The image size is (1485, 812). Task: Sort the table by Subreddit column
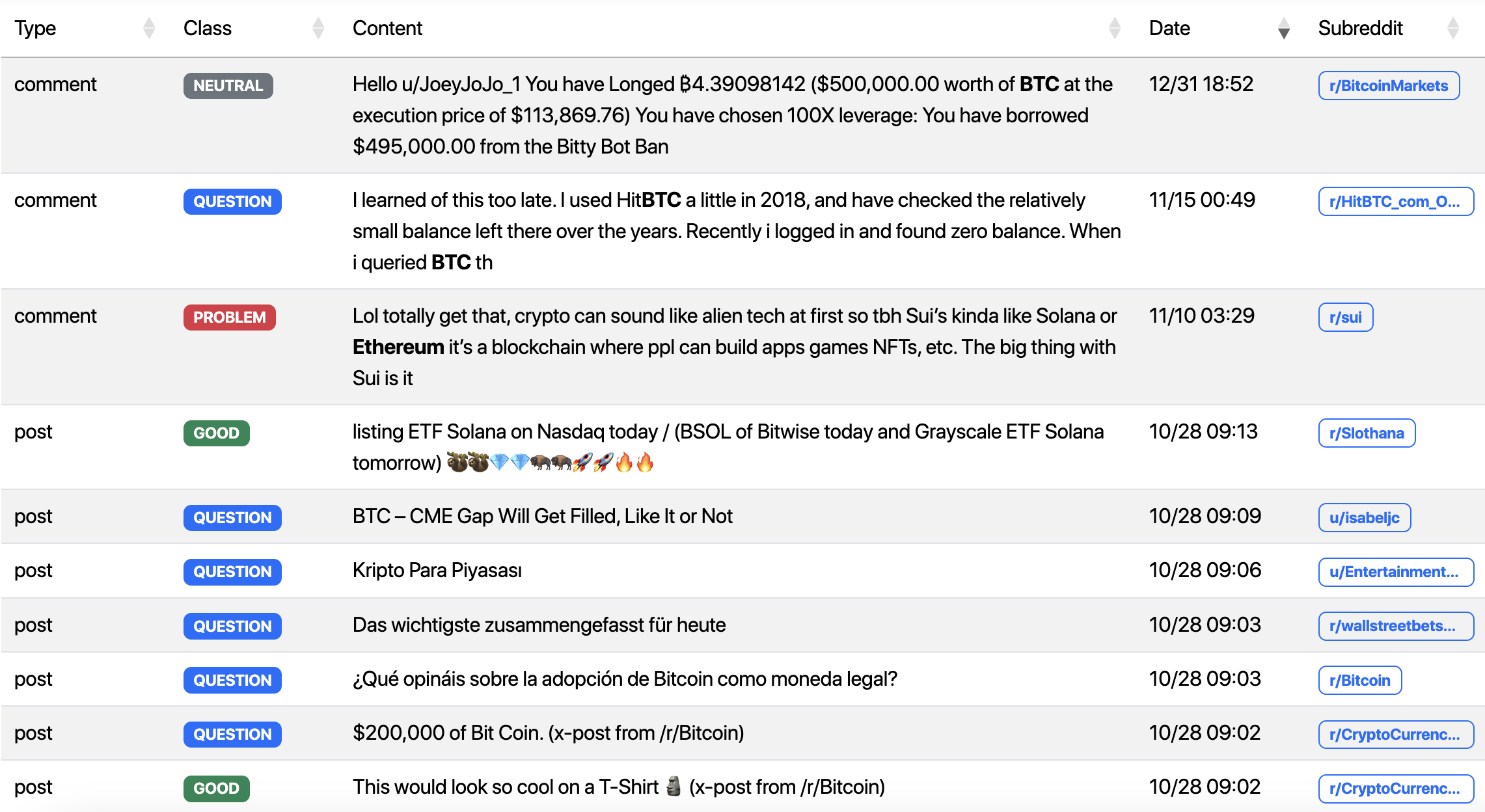(x=1452, y=28)
